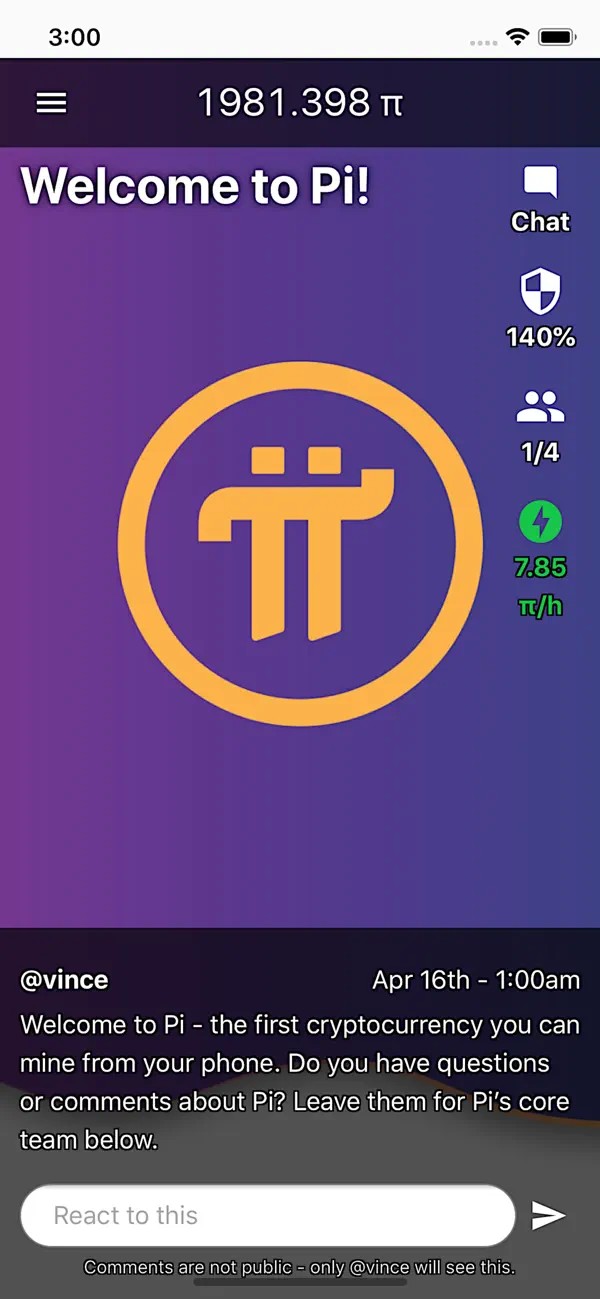
Task: Send the comment with the arrow icon
Action: (x=548, y=1215)
